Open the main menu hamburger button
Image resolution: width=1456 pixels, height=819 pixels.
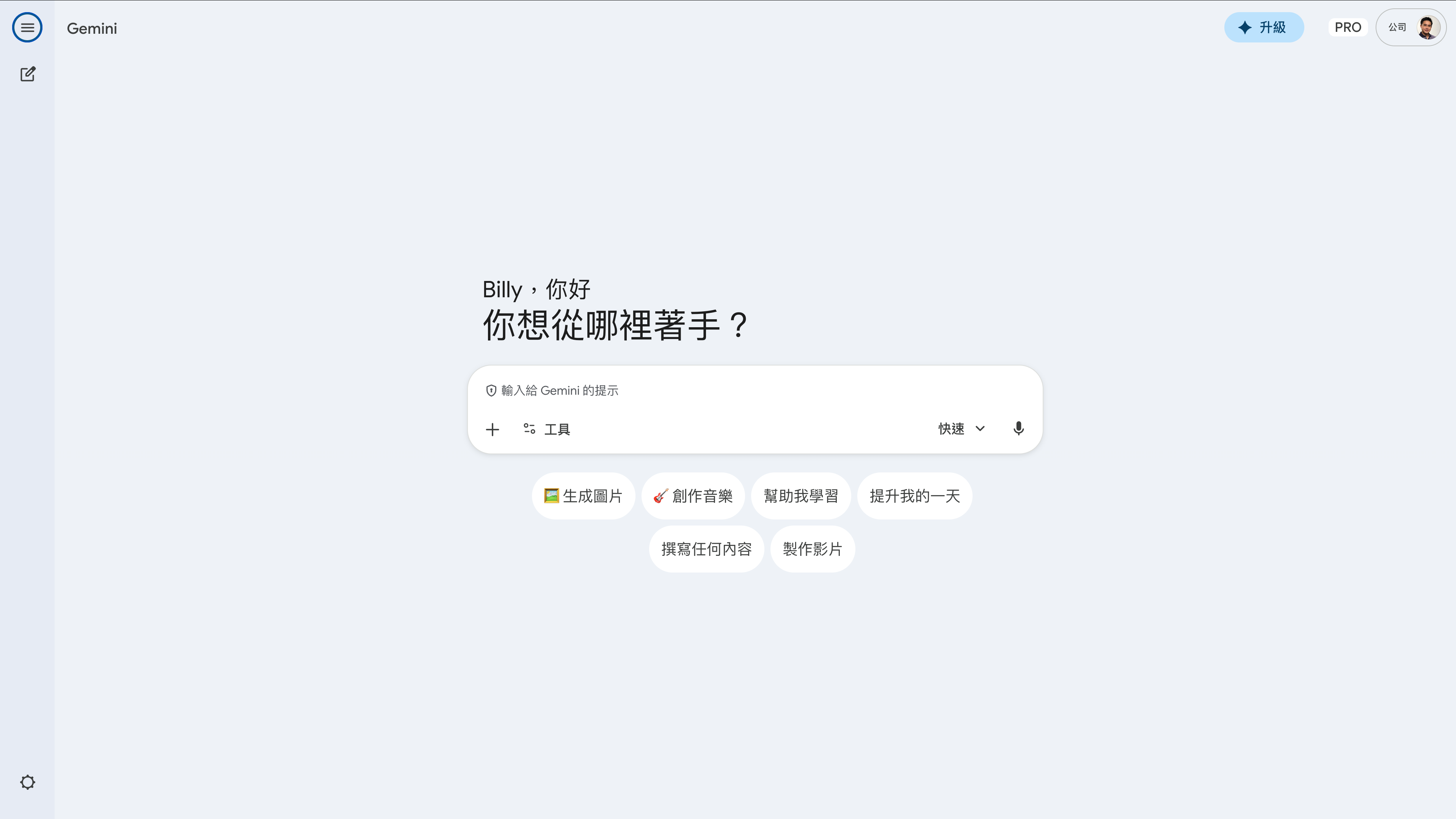click(27, 27)
